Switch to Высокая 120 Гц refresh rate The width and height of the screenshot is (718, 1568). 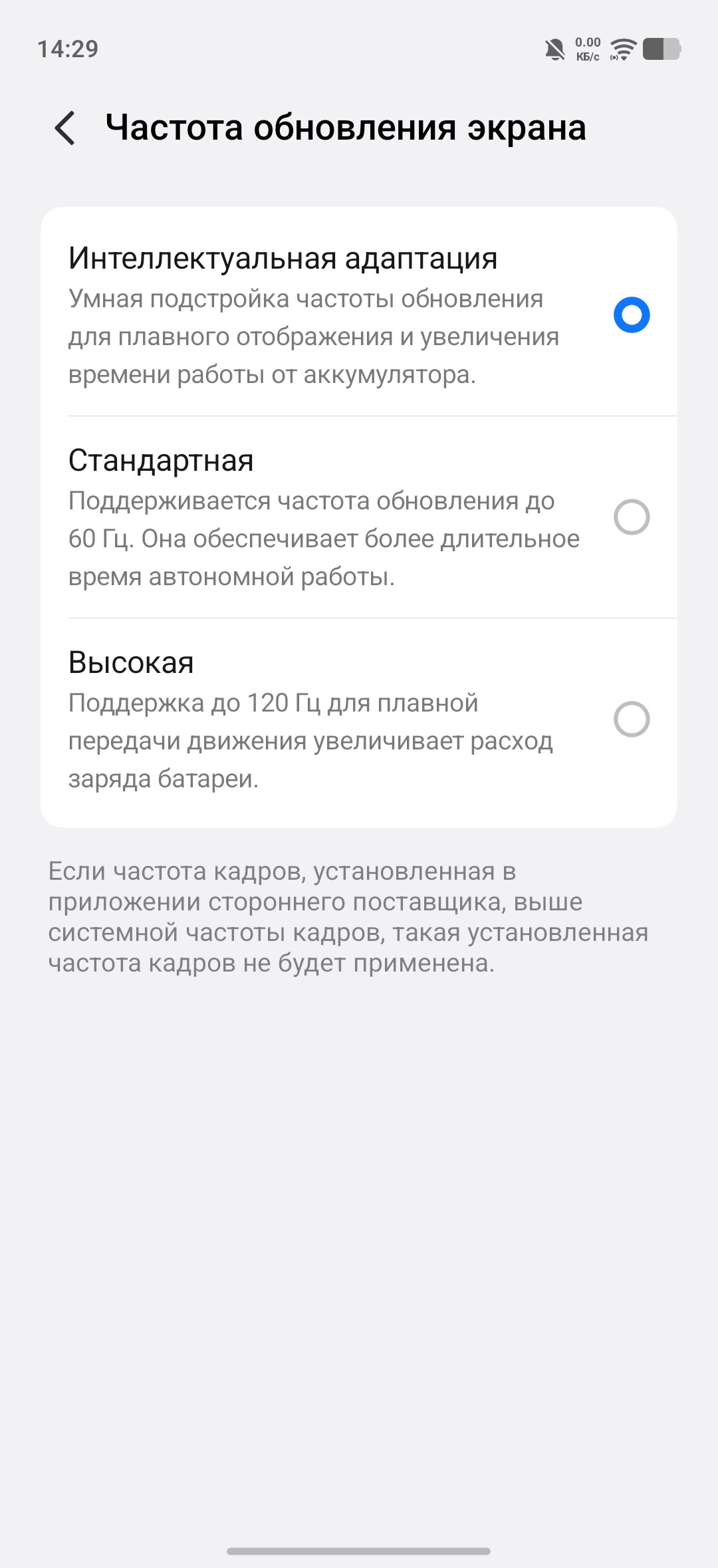pos(631,719)
